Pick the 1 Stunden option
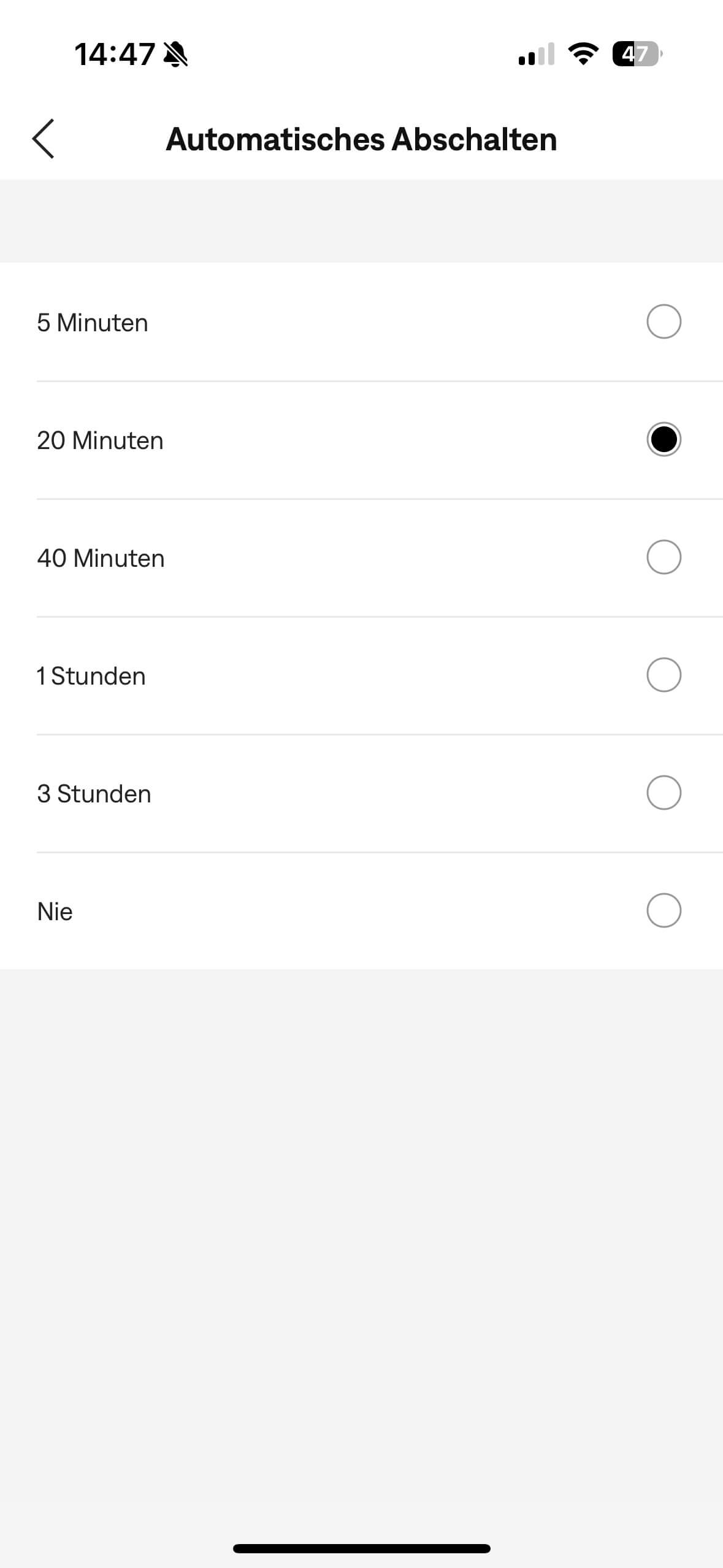Viewport: 723px width, 1568px height. click(x=664, y=675)
